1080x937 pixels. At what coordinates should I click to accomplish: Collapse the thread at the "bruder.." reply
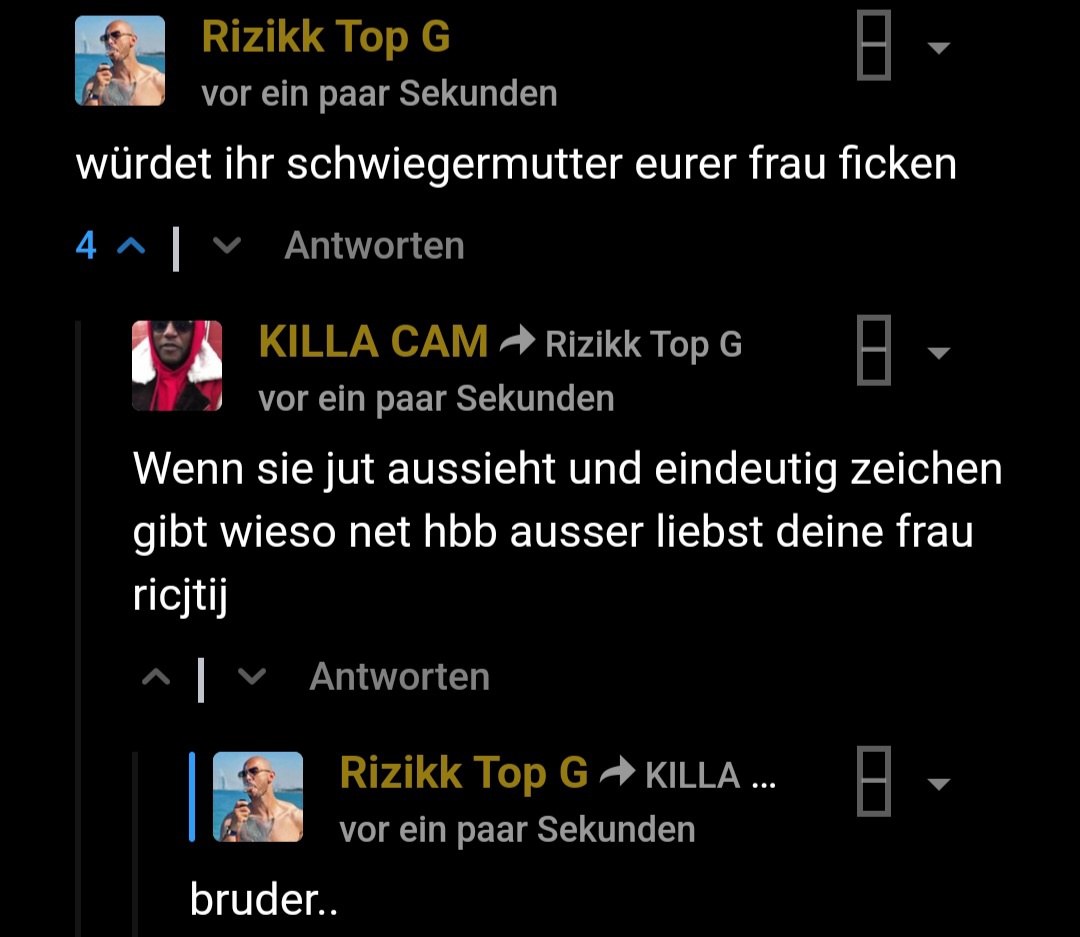(873, 782)
